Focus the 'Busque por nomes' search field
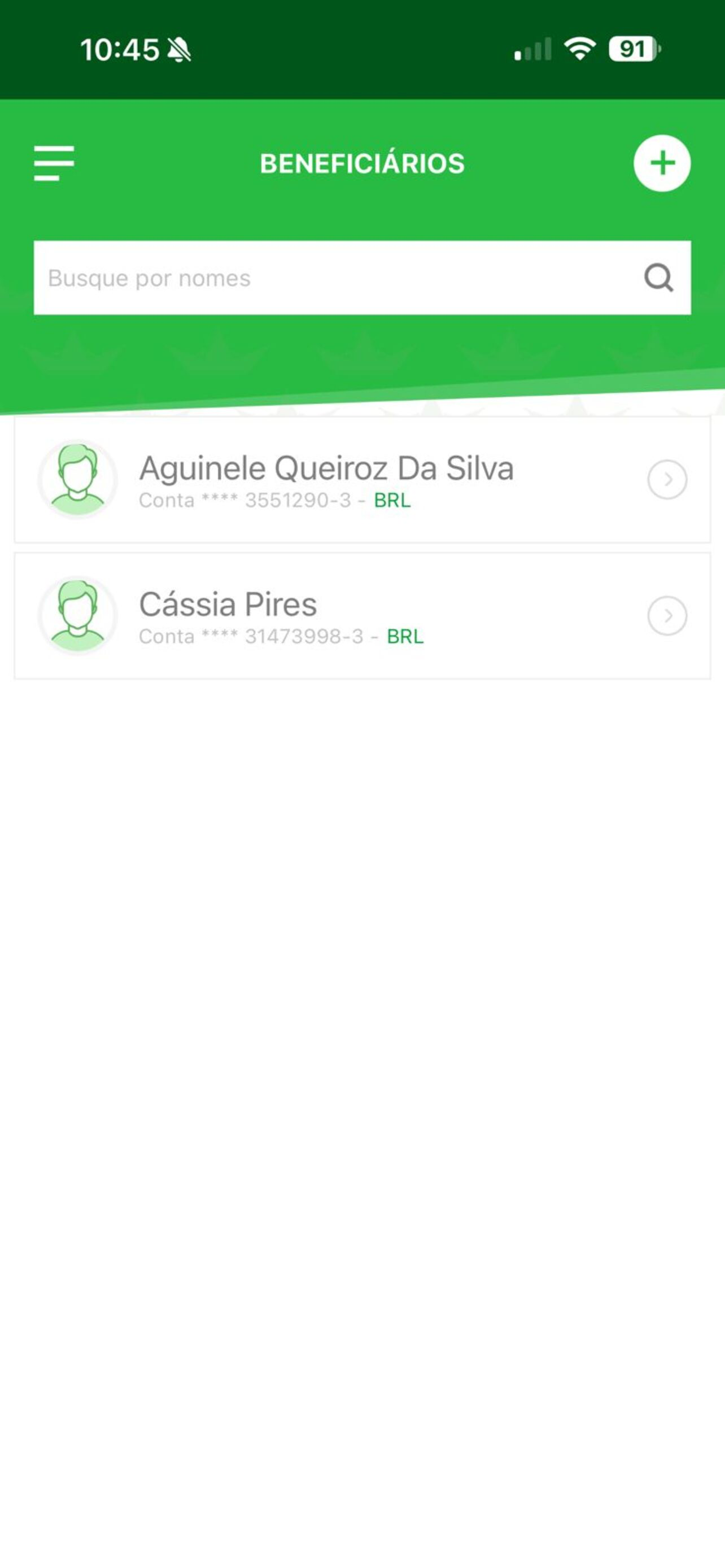Image resolution: width=725 pixels, height=1568 pixels. tap(362, 278)
